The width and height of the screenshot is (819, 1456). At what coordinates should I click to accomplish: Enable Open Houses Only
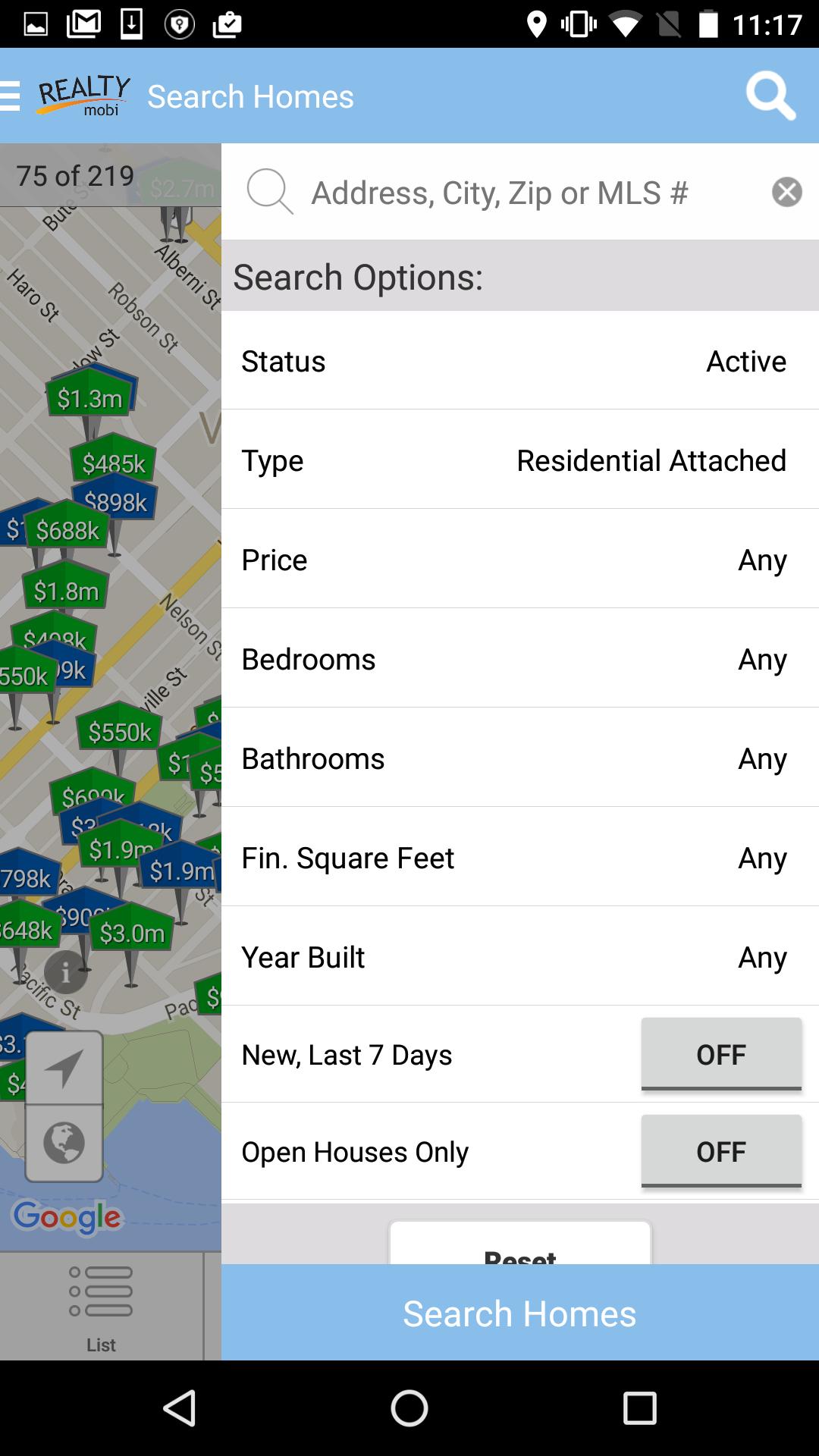[720, 1151]
